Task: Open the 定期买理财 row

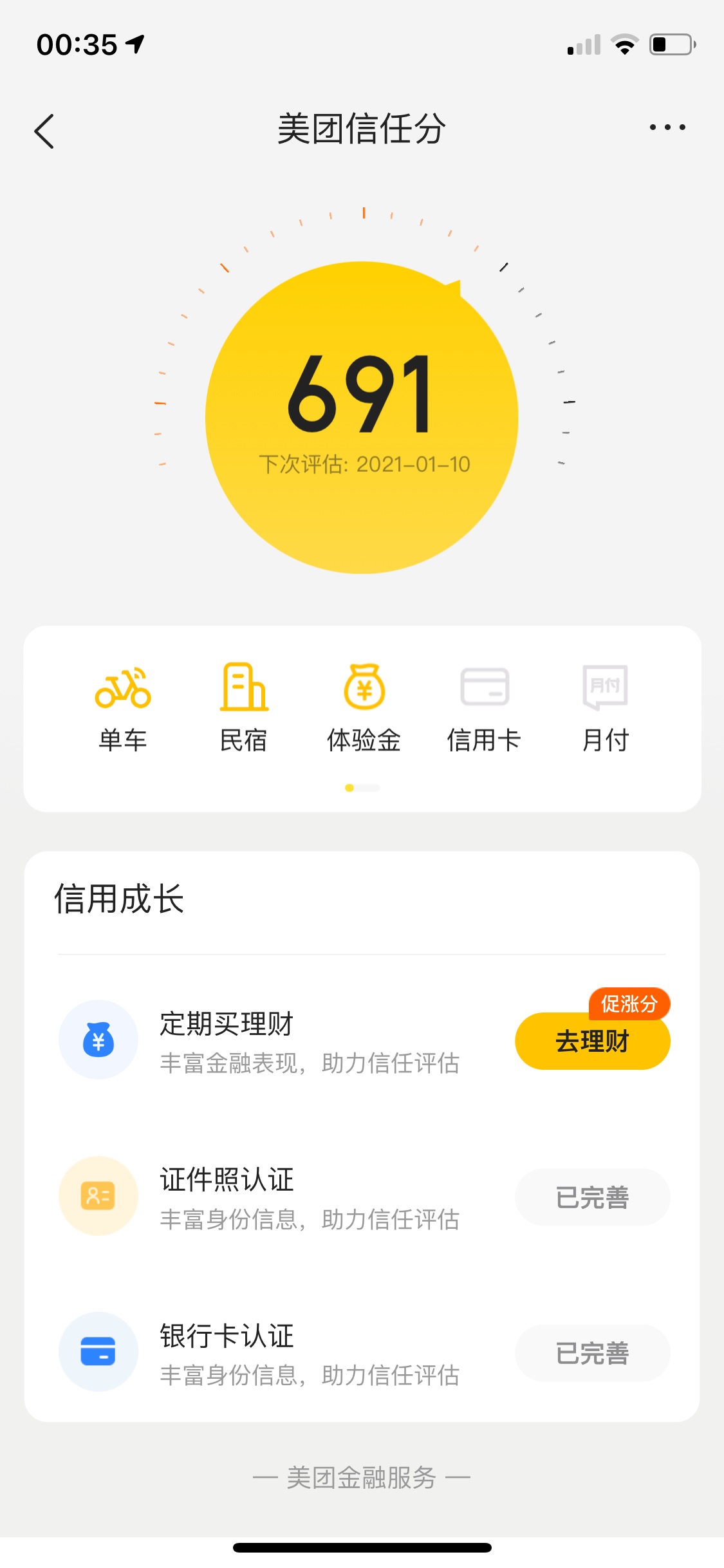Action: 362,1040
